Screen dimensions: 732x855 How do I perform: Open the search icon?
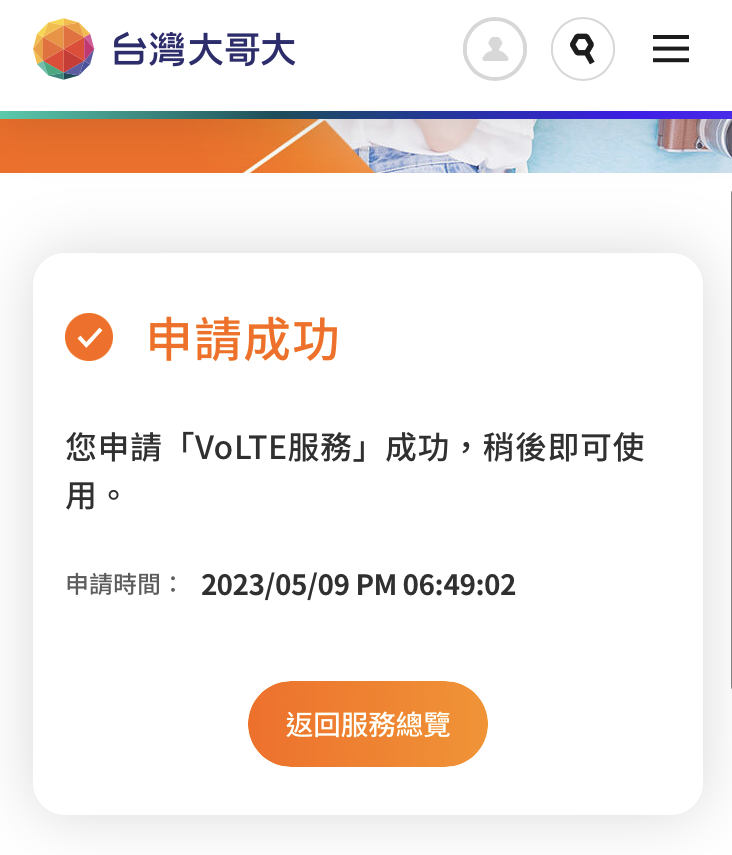[583, 49]
